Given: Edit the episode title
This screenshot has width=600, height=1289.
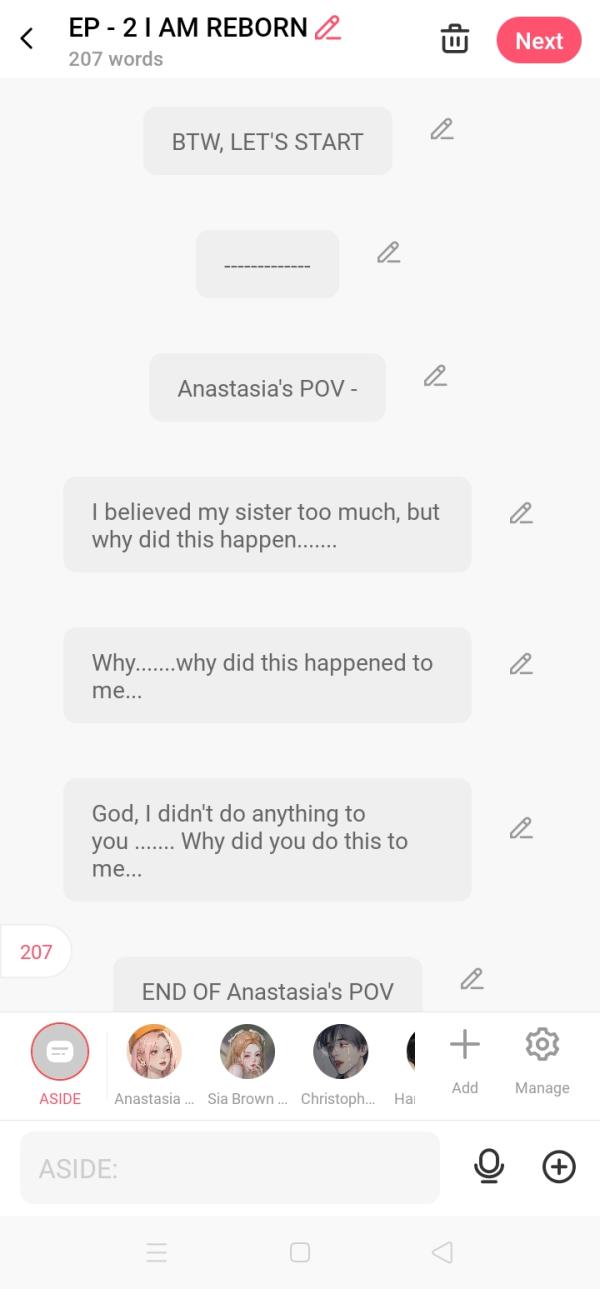Looking at the screenshot, I should [x=327, y=28].
